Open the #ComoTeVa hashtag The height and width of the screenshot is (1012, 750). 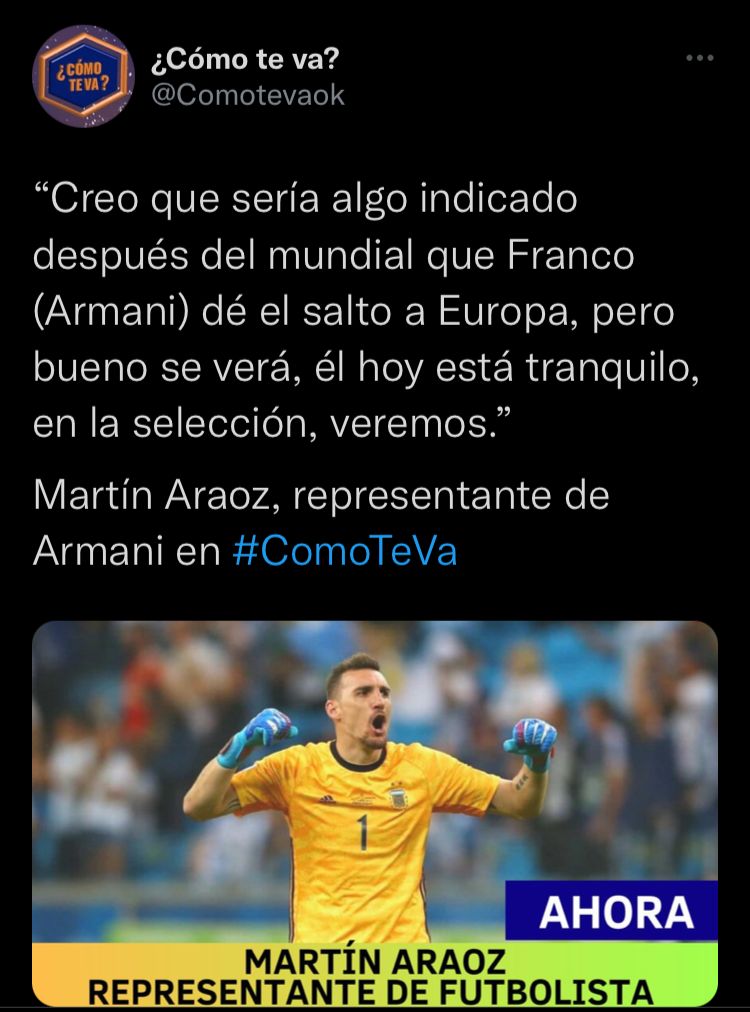tap(344, 551)
